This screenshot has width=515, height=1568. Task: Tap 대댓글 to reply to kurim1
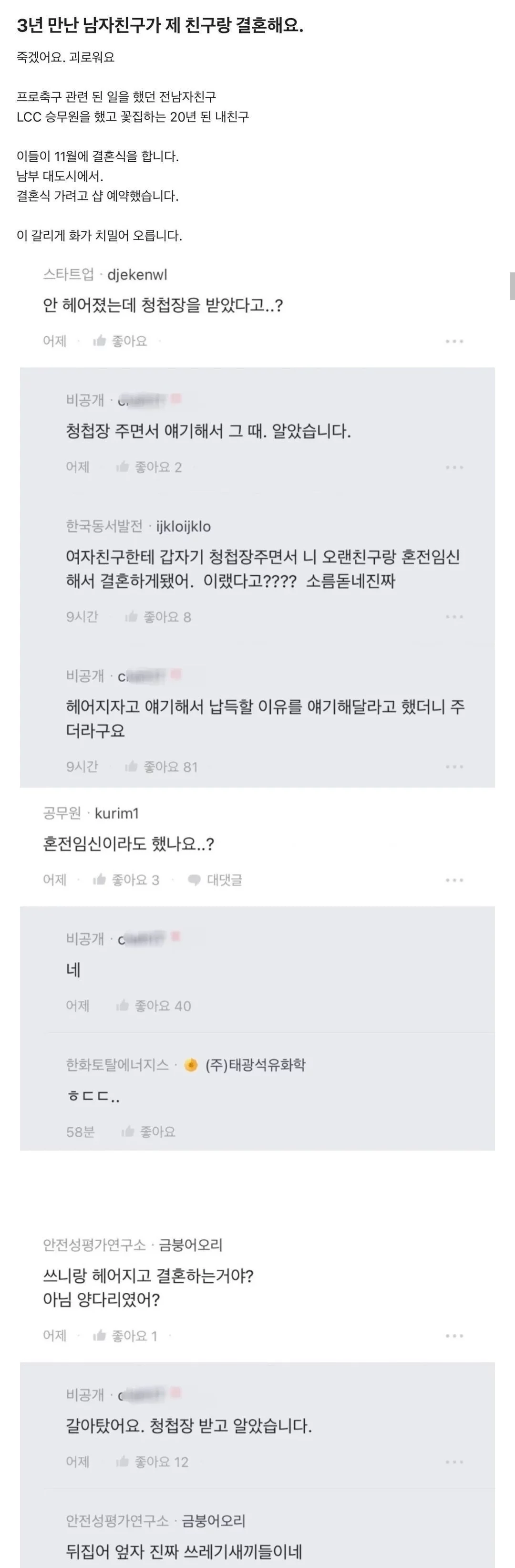pos(216,880)
